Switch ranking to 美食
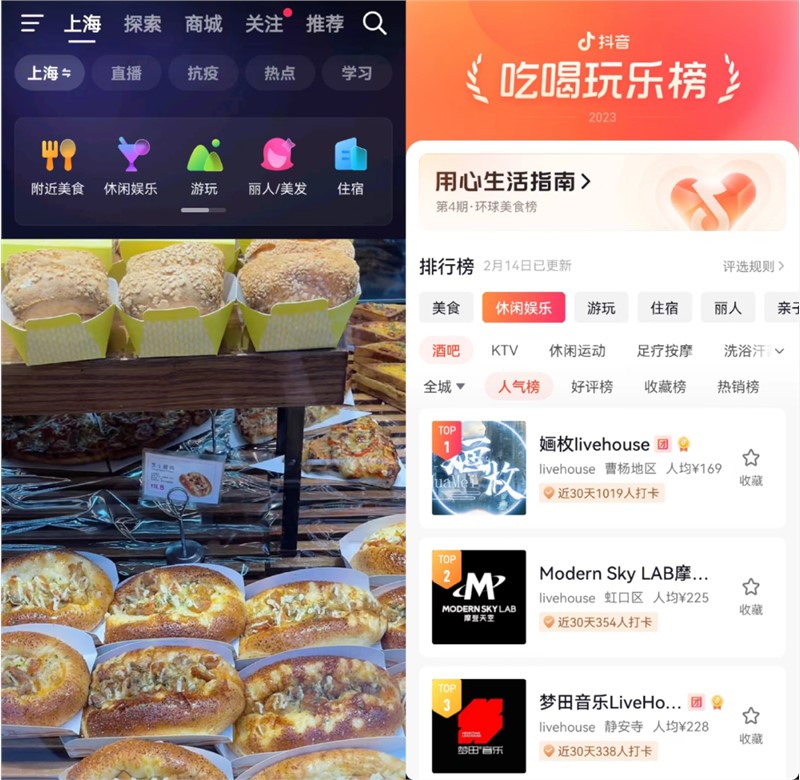Viewport: 800px width, 780px height. 446,308
